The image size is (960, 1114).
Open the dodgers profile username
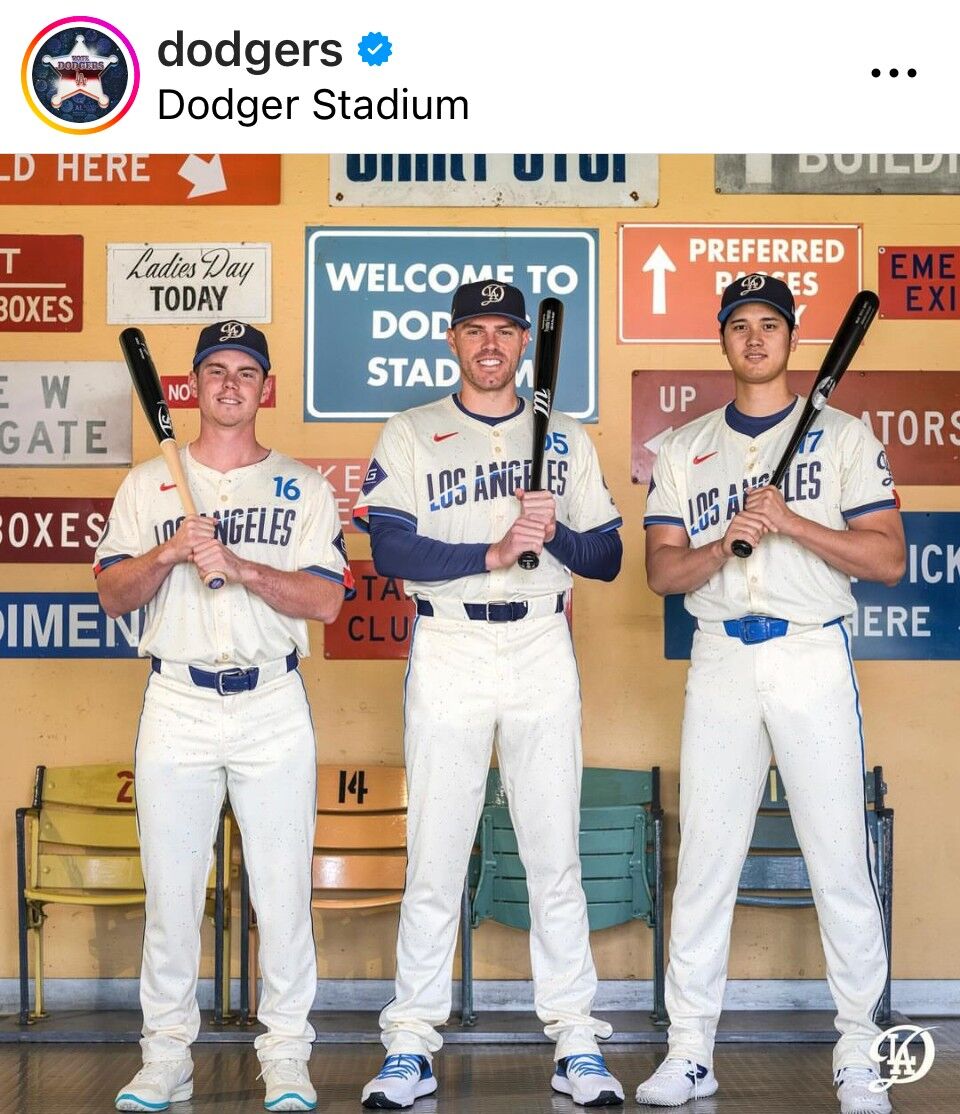tap(250, 50)
